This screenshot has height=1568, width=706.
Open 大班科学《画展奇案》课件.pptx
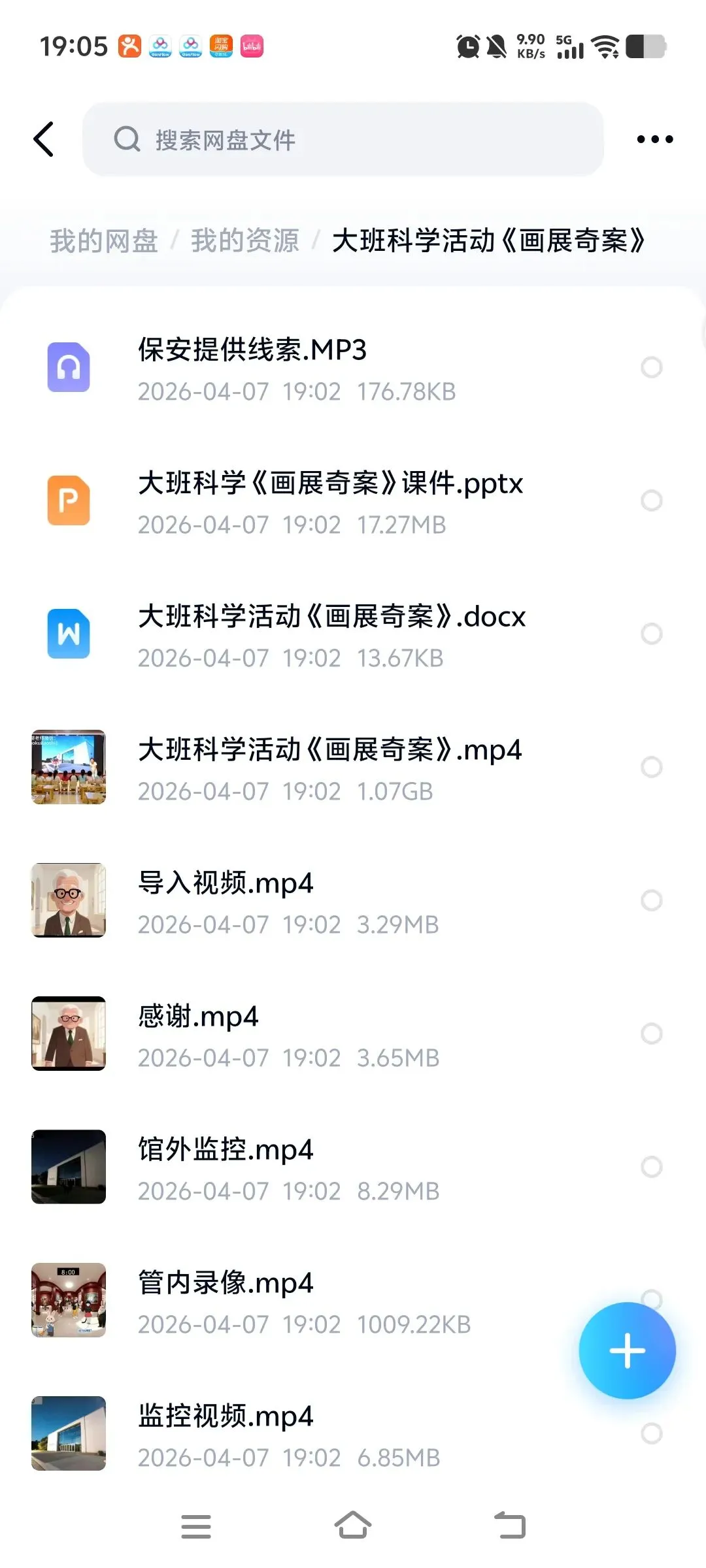(x=330, y=484)
